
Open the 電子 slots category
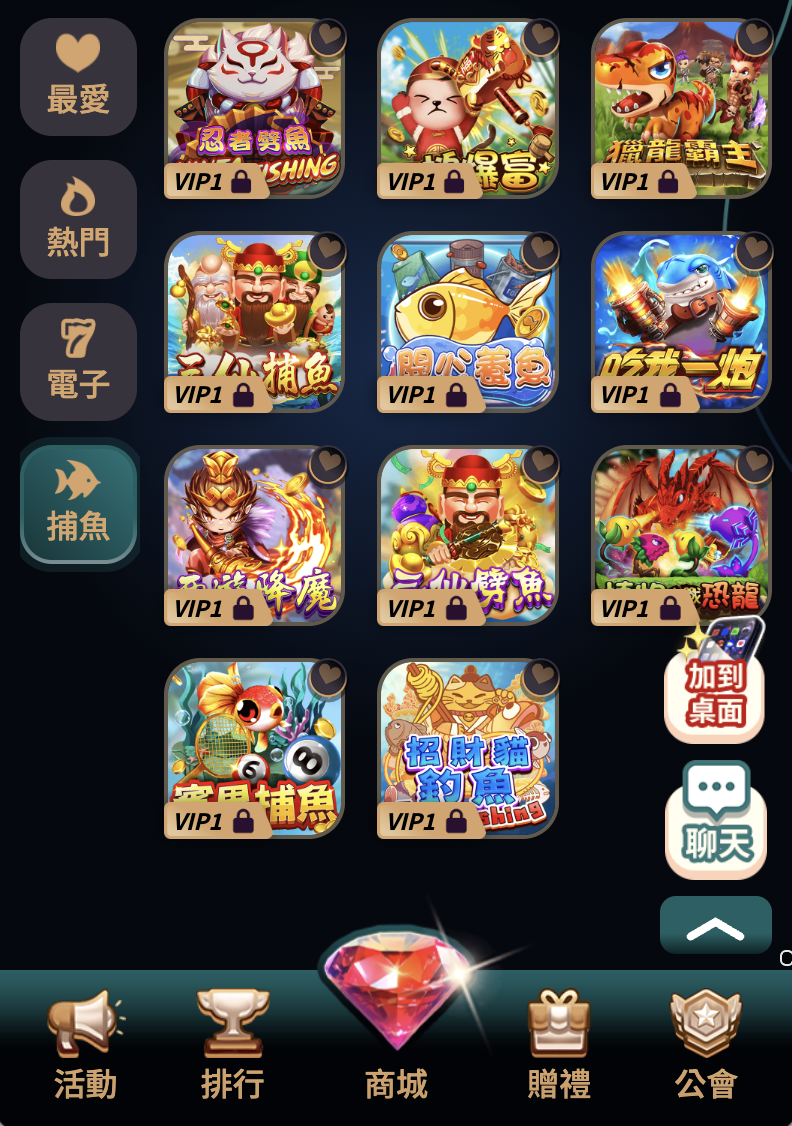pyautogui.click(x=78, y=361)
